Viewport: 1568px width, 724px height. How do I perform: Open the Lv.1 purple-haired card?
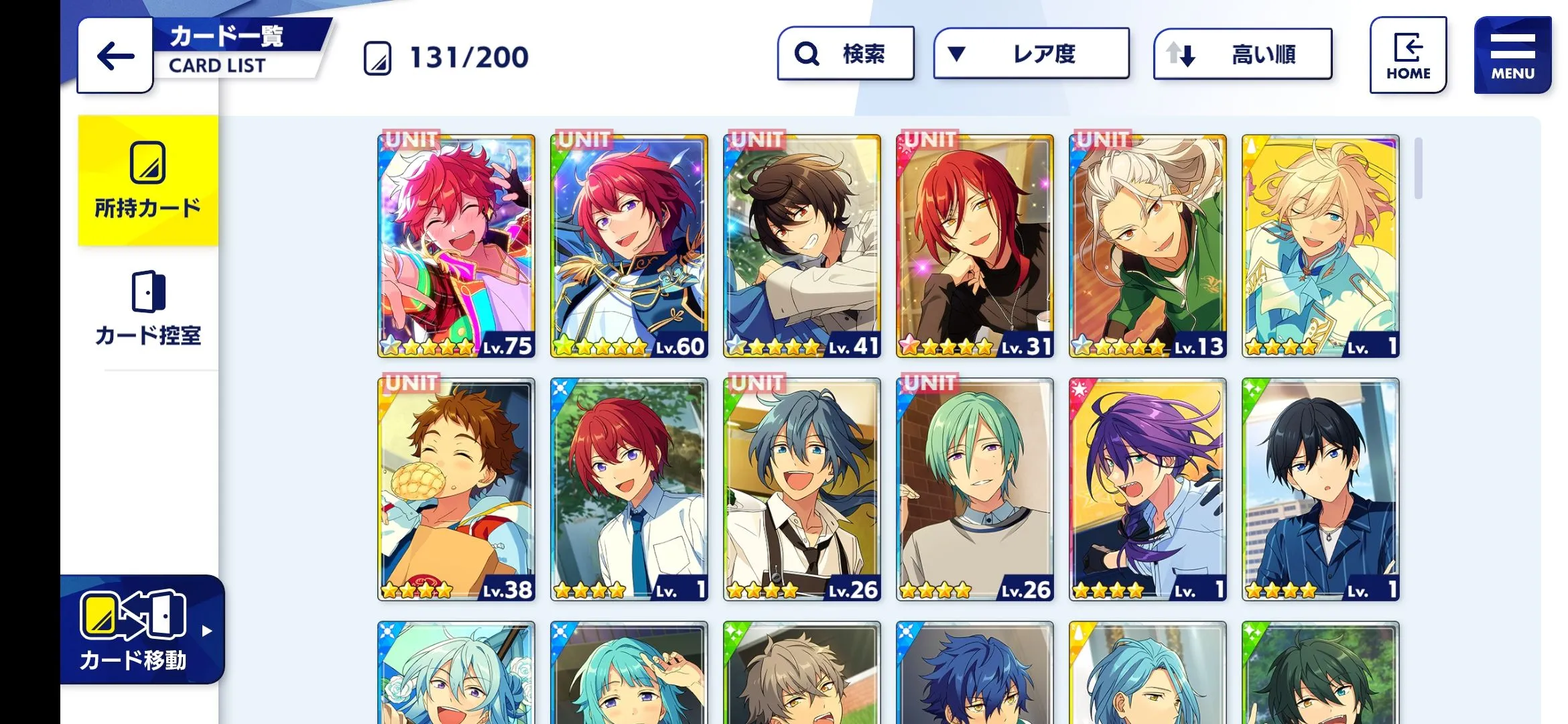[1148, 489]
